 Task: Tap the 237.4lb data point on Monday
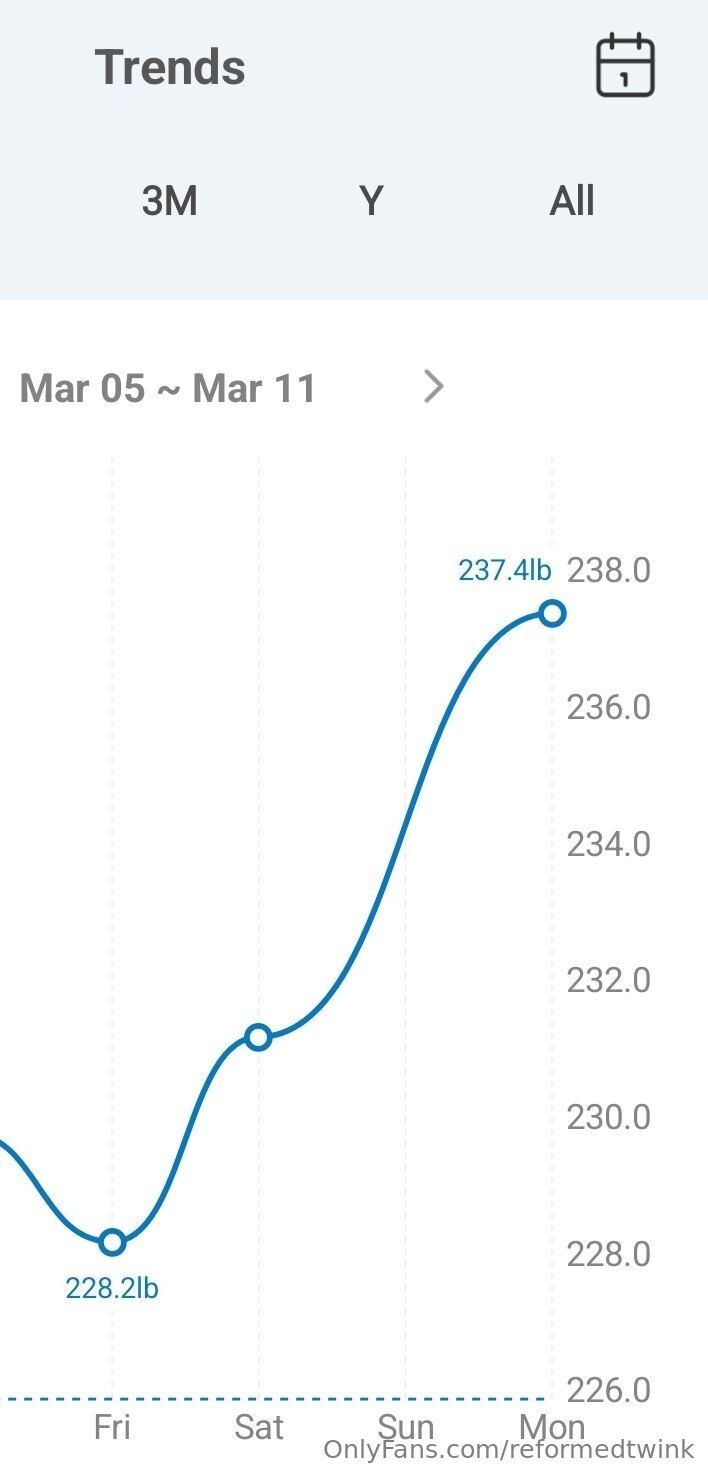click(x=552, y=613)
